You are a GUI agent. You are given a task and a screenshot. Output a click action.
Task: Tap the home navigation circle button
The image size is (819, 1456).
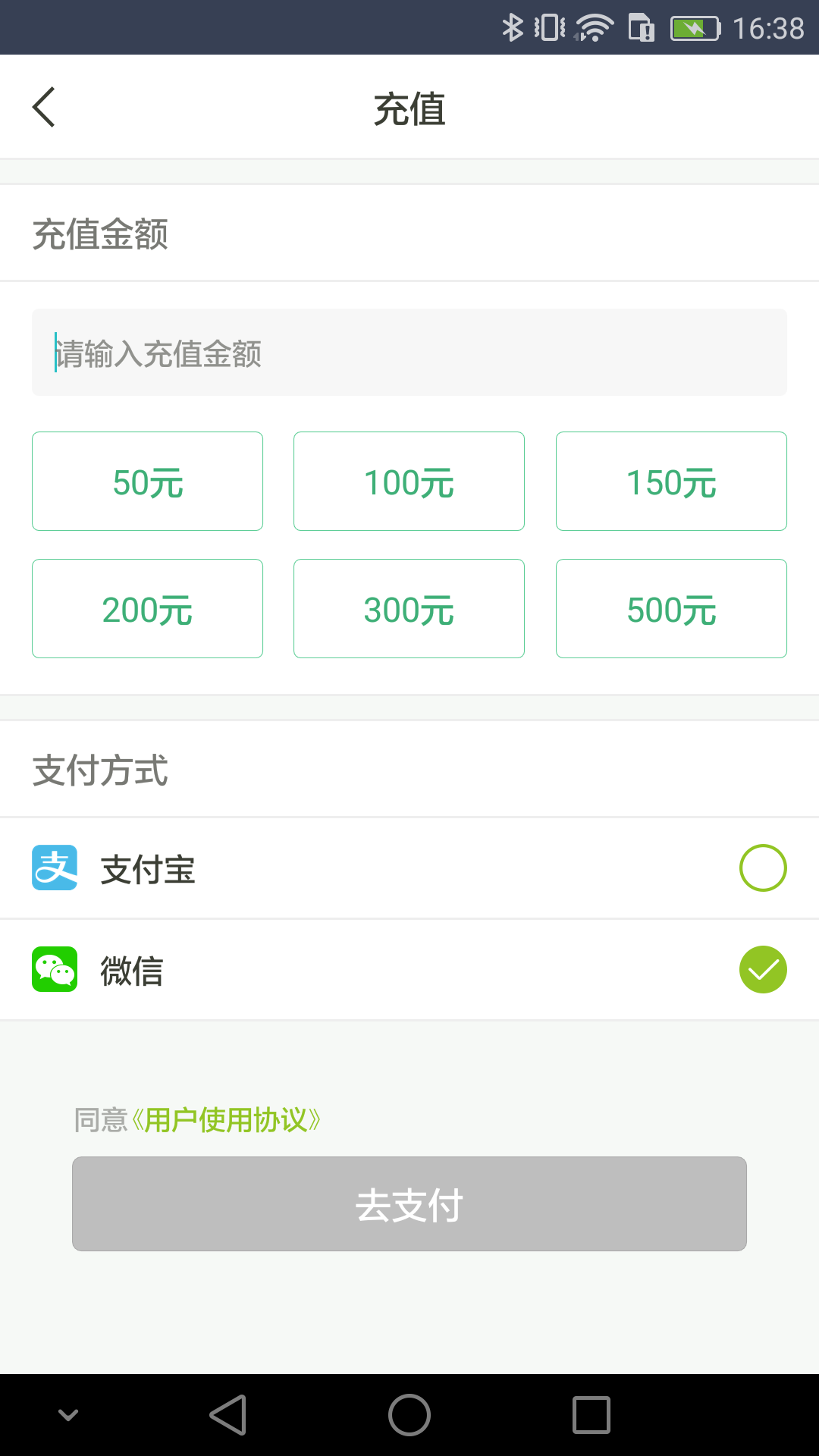coord(409,1417)
